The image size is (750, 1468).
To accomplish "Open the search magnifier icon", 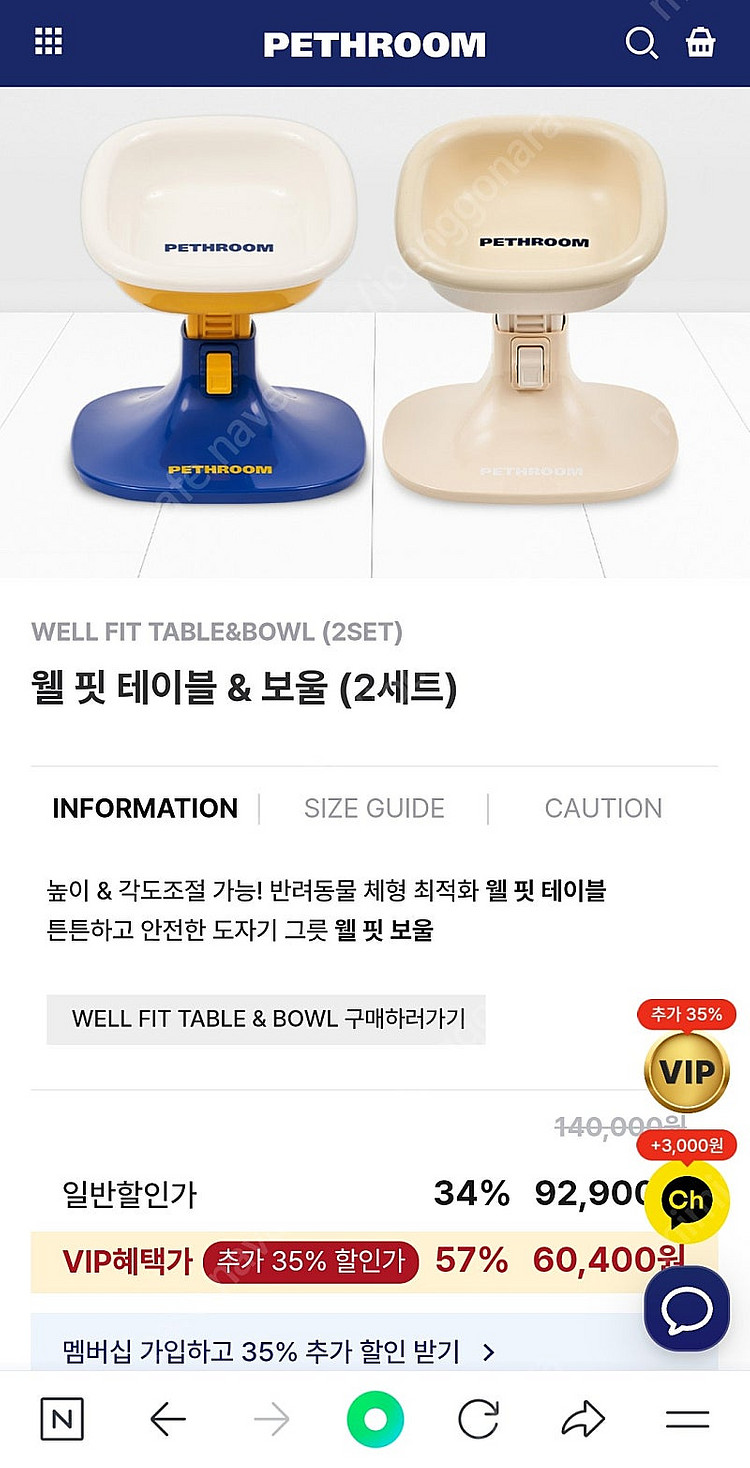I will 640,43.
